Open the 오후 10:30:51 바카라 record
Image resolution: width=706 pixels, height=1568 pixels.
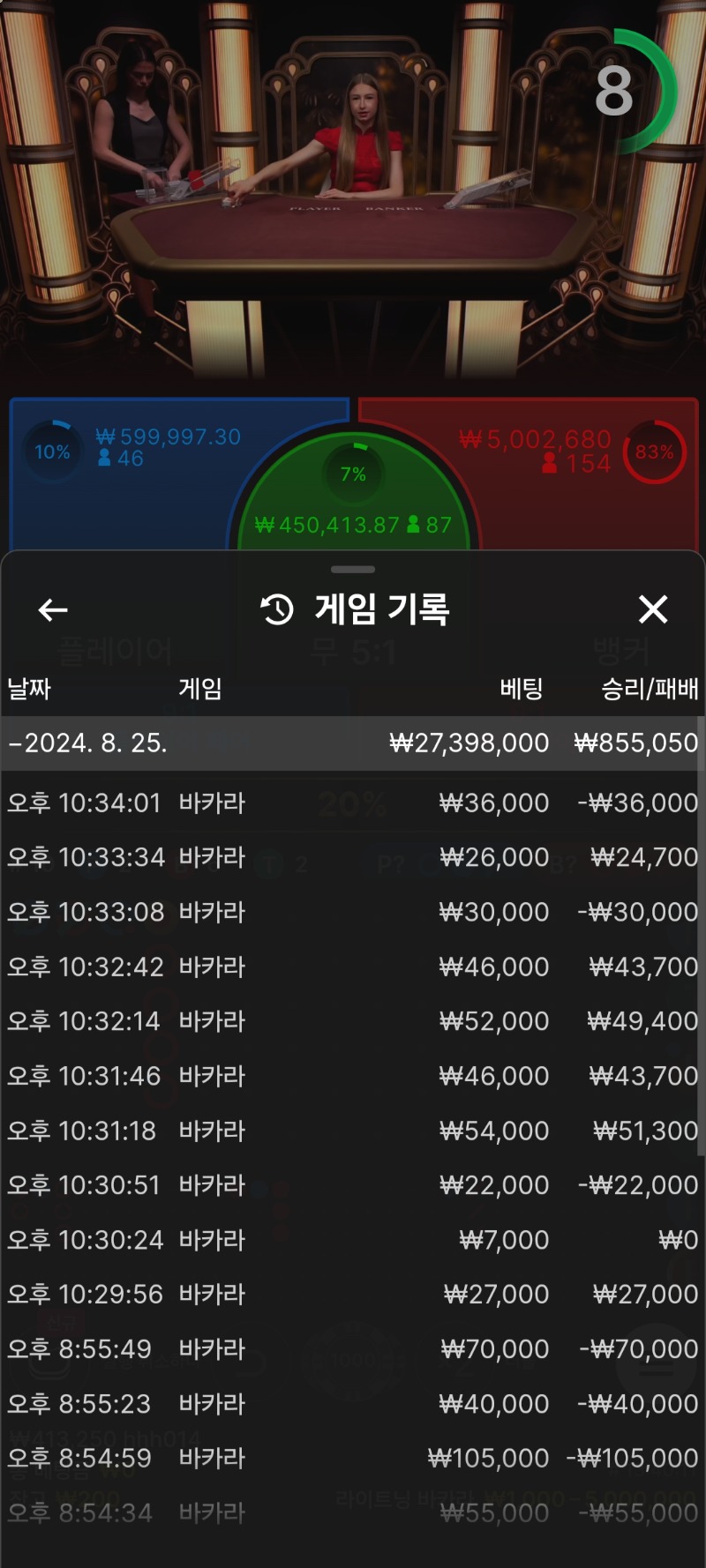(351, 1185)
